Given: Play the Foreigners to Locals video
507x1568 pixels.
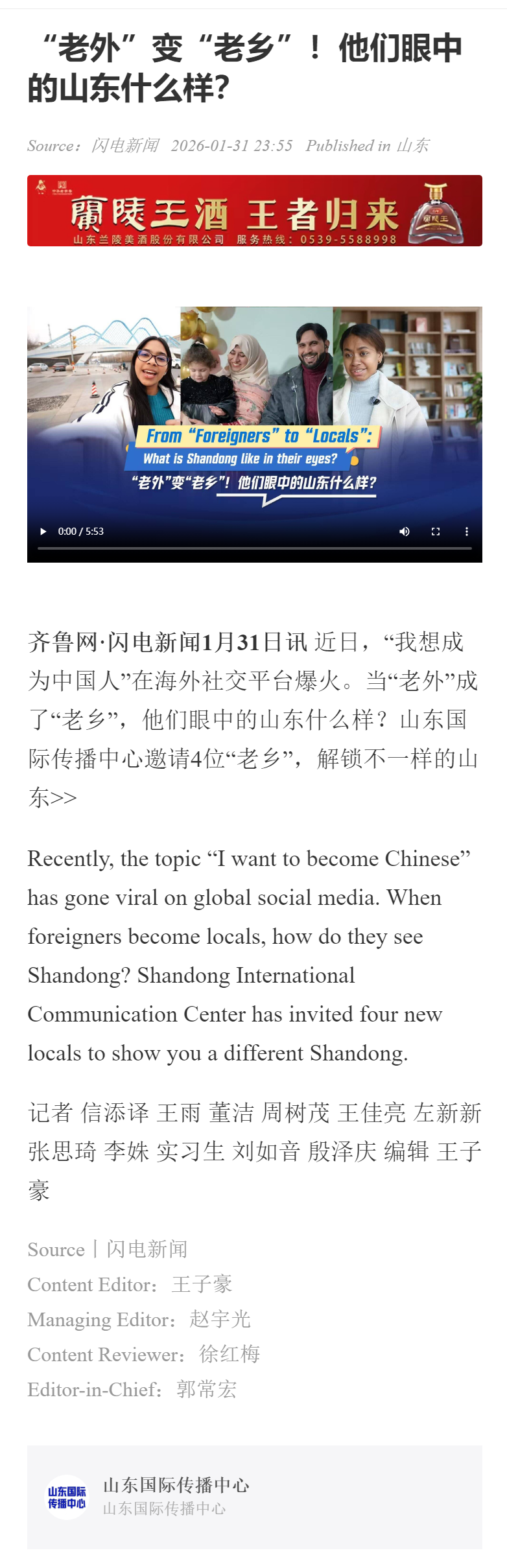Looking at the screenshot, I should [x=43, y=532].
